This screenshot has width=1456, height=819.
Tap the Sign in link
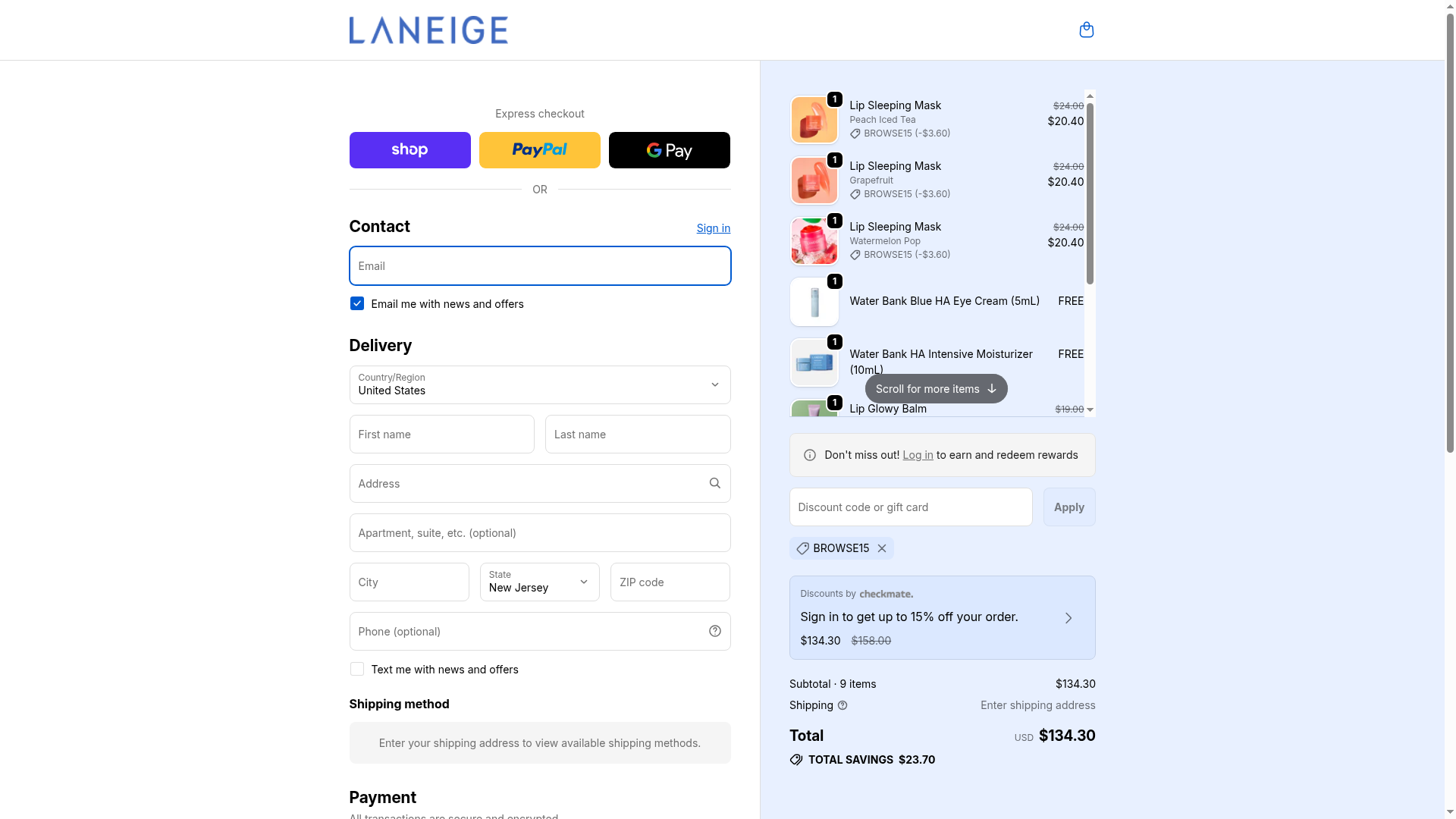(x=713, y=228)
